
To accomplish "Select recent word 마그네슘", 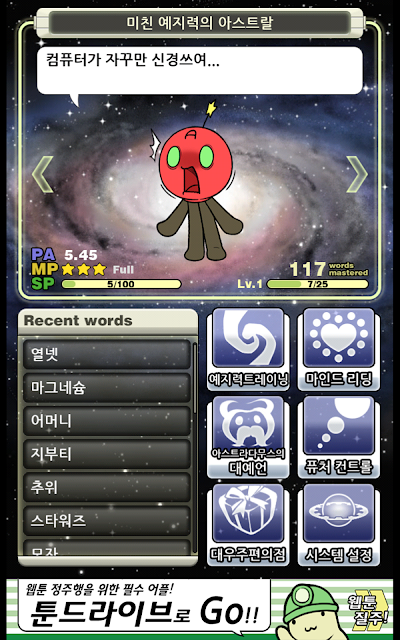I will [x=107, y=387].
